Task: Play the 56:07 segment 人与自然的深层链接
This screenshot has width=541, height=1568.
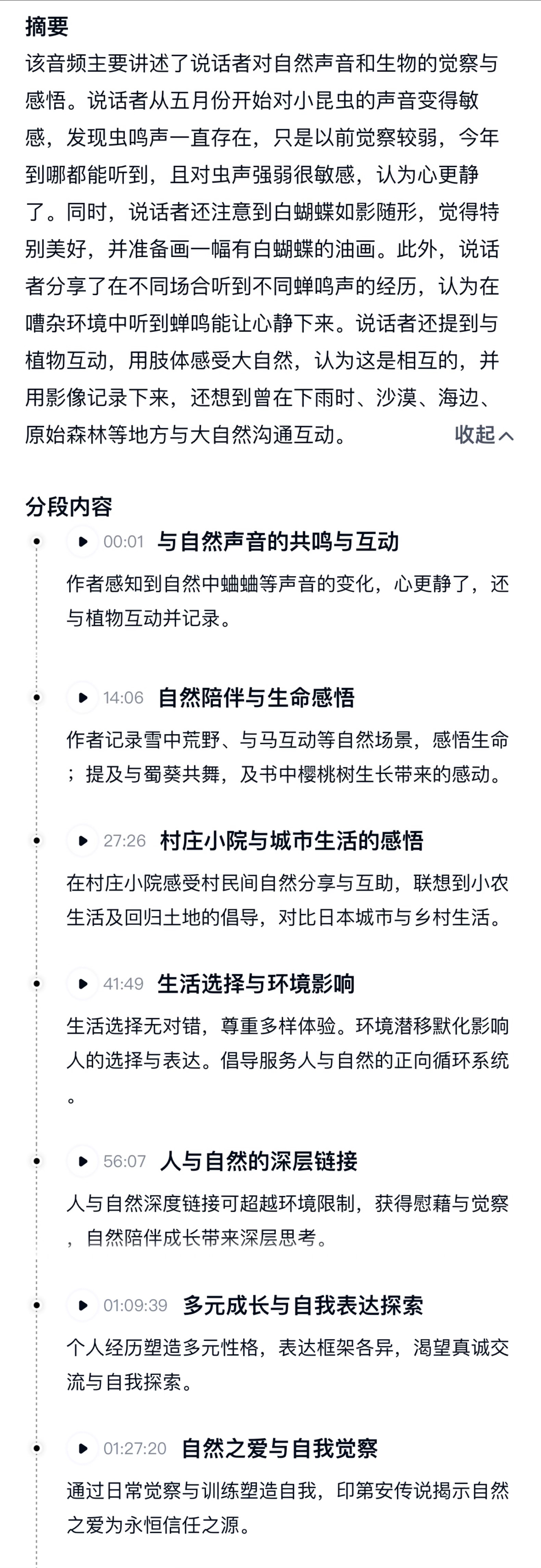Action: (83, 1161)
